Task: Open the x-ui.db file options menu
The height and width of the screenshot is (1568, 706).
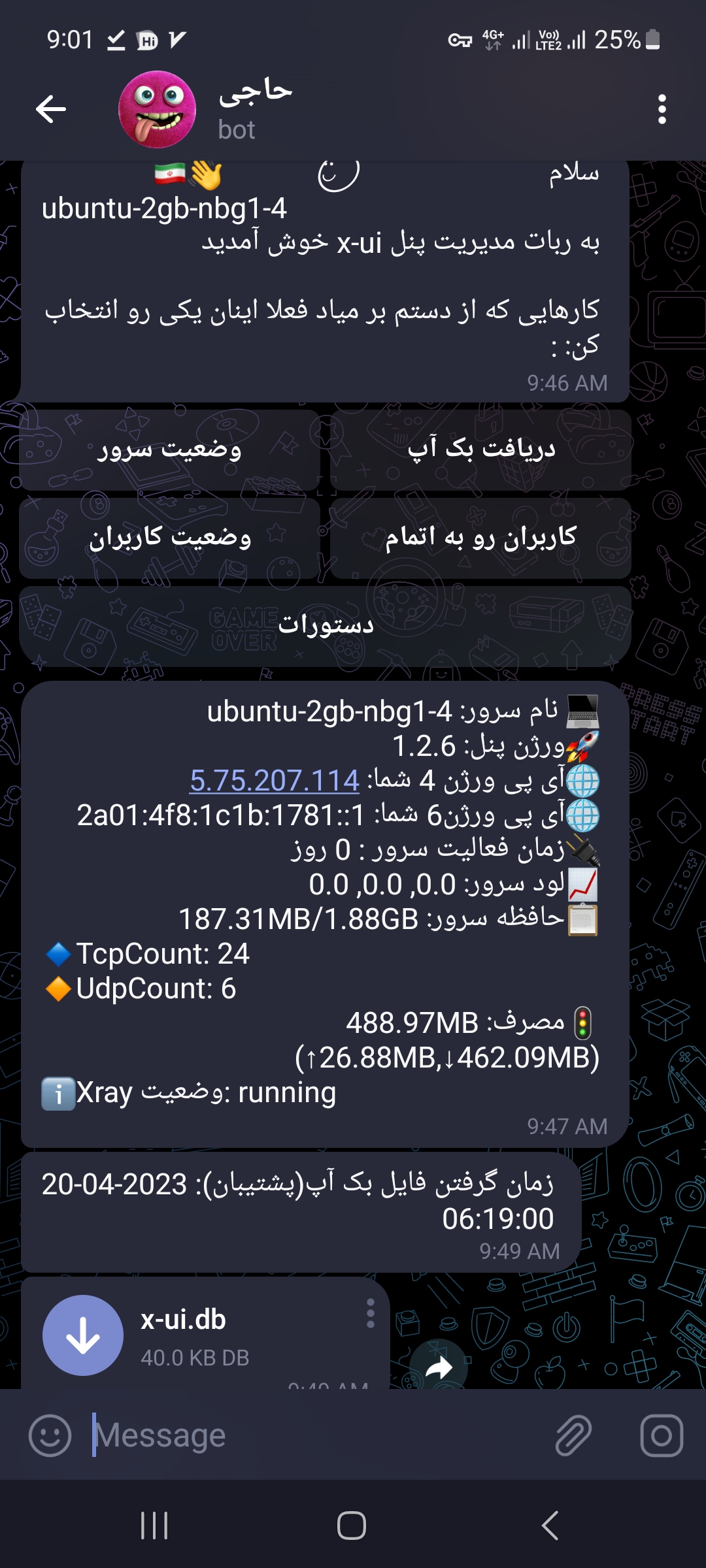Action: pyautogui.click(x=371, y=1313)
